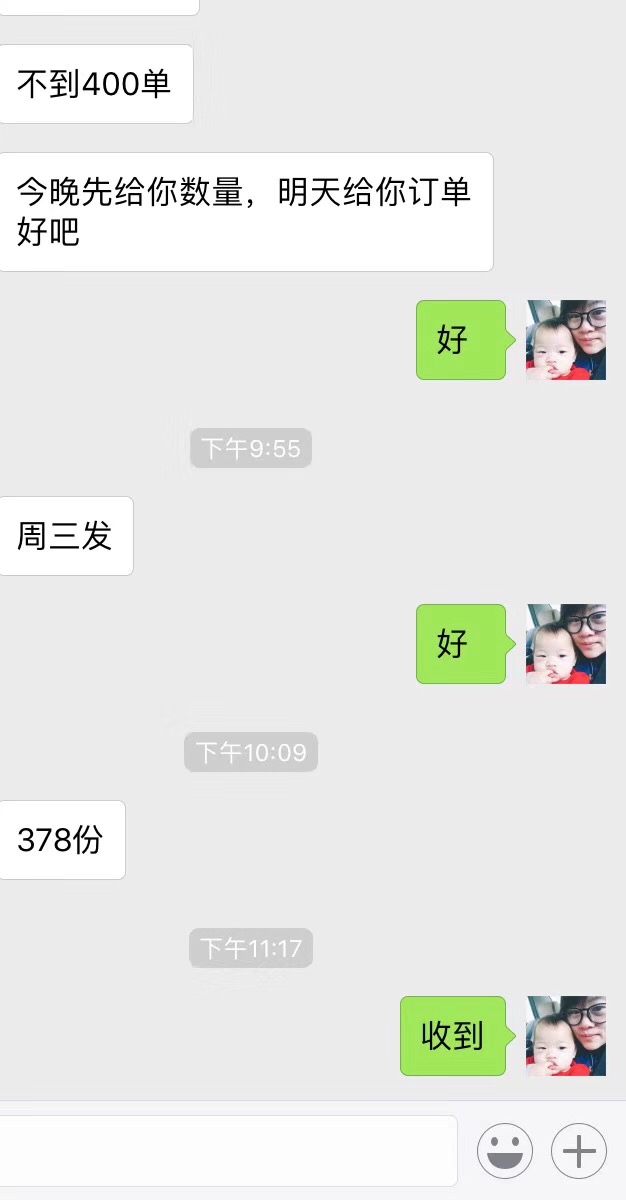
Task: Focus the message input field
Action: [x=228, y=1151]
